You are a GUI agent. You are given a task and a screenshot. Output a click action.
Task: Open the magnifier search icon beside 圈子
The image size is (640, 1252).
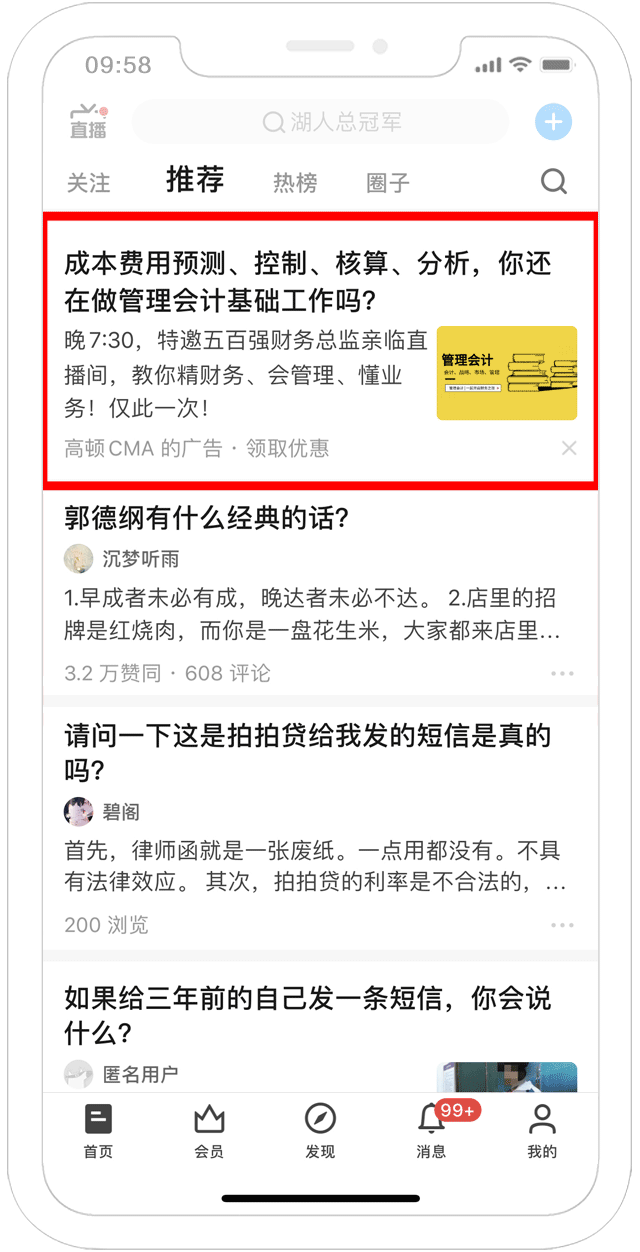coord(553,182)
